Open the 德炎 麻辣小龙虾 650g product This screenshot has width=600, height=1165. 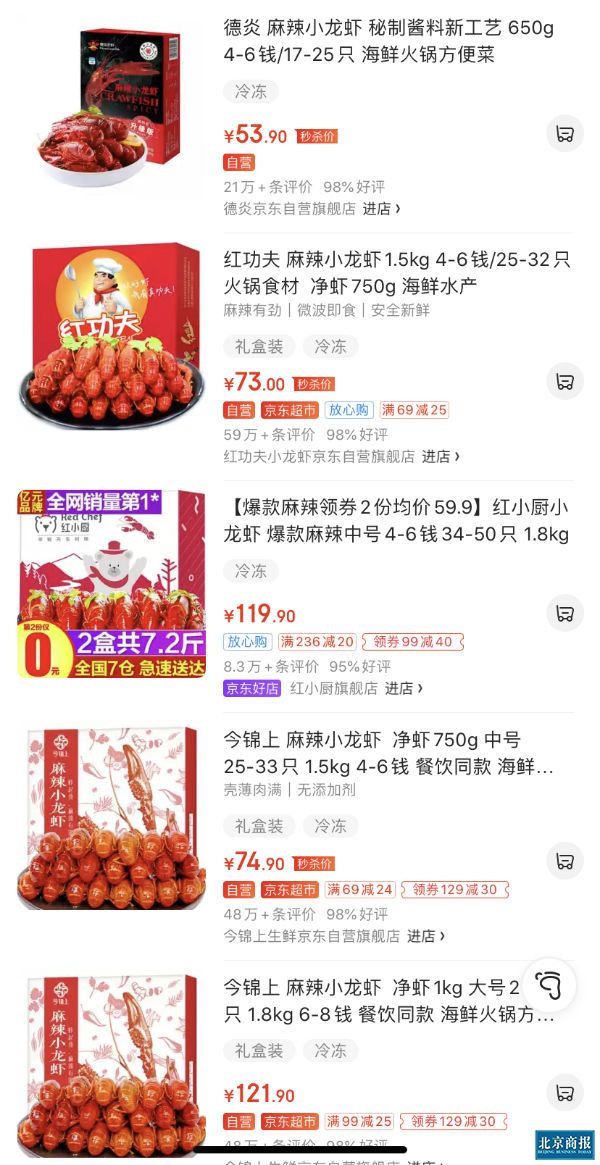point(388,41)
